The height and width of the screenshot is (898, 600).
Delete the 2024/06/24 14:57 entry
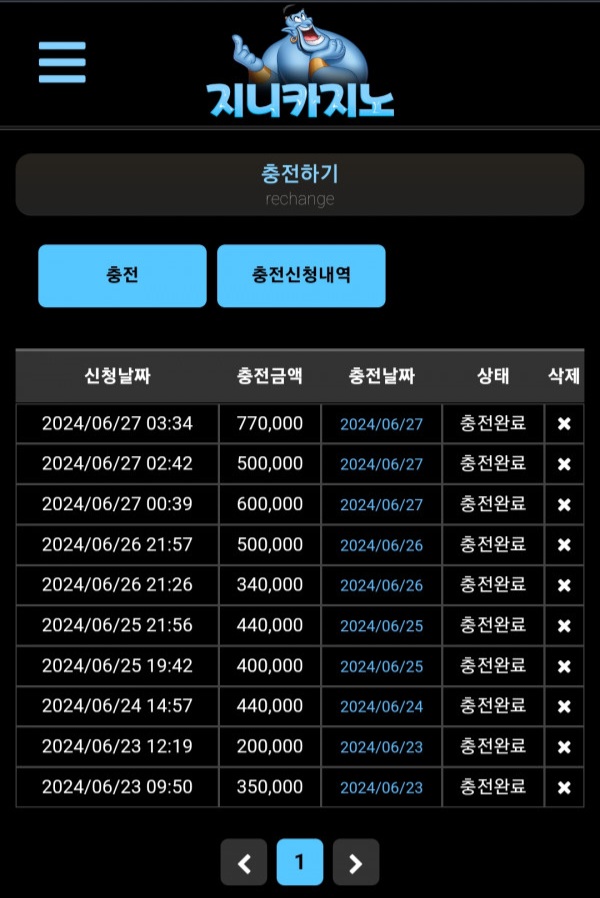click(564, 707)
